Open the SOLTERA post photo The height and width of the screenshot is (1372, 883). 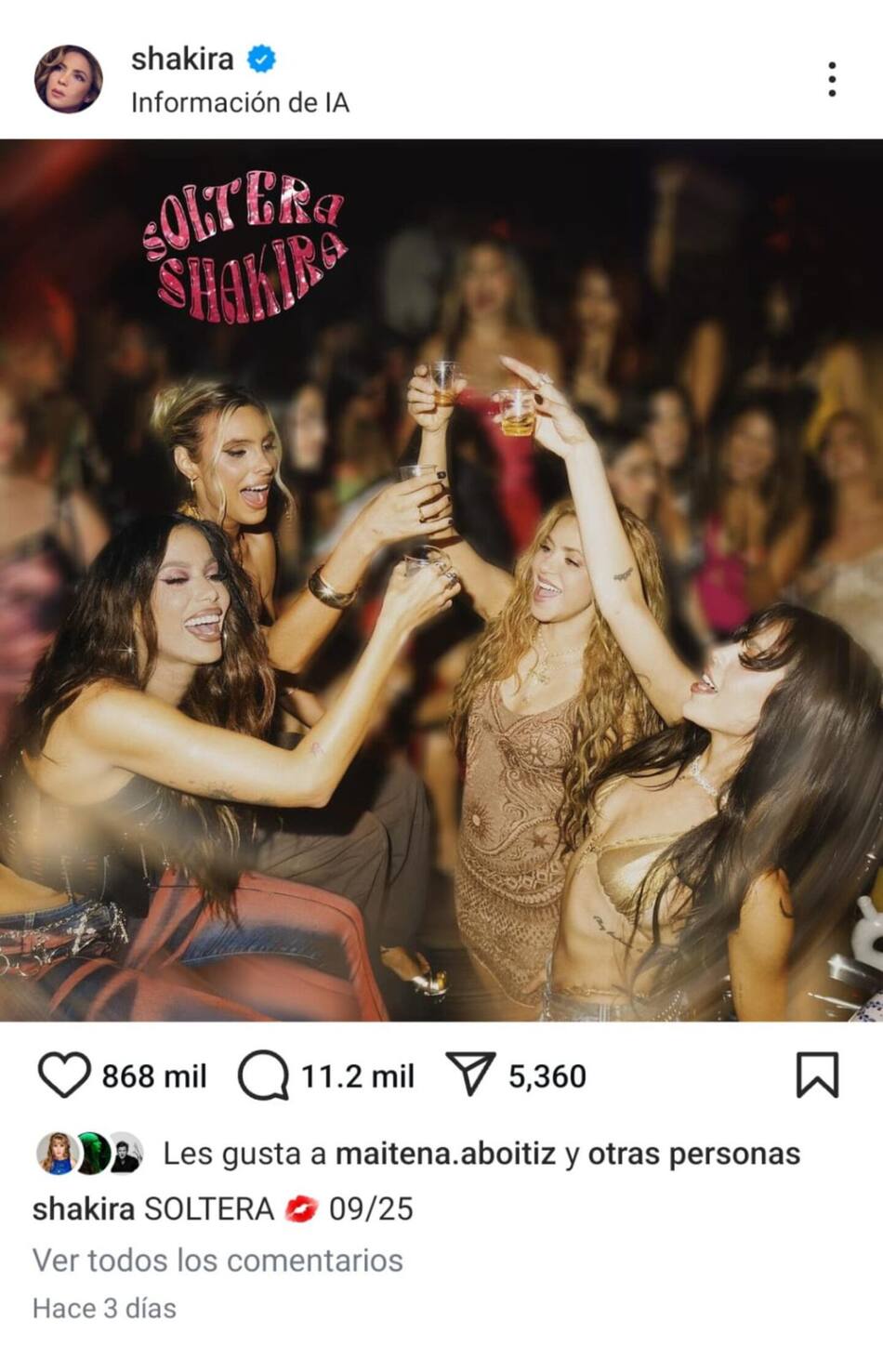tap(441, 580)
